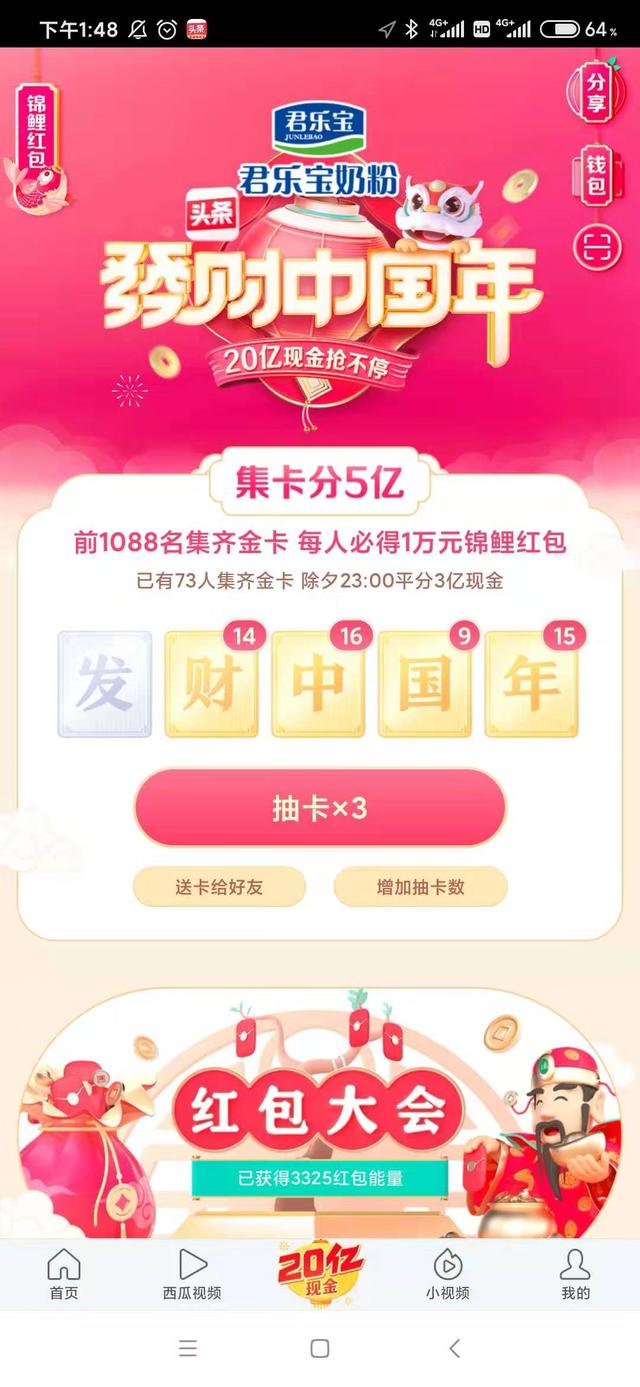This screenshot has width=640, height=1387.
Task: Tap the 分享 share lantern
Action: [x=596, y=92]
